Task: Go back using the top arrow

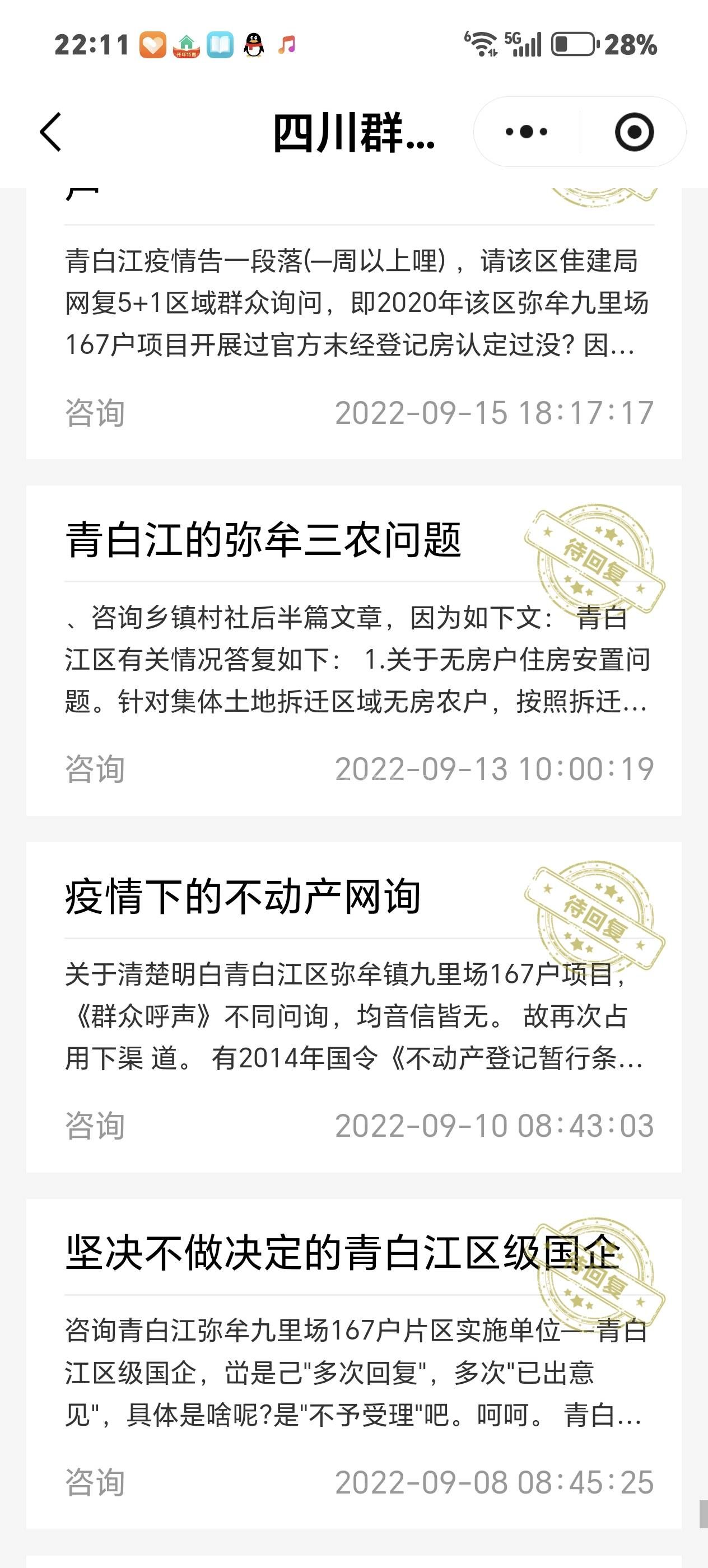Action: coord(51,132)
